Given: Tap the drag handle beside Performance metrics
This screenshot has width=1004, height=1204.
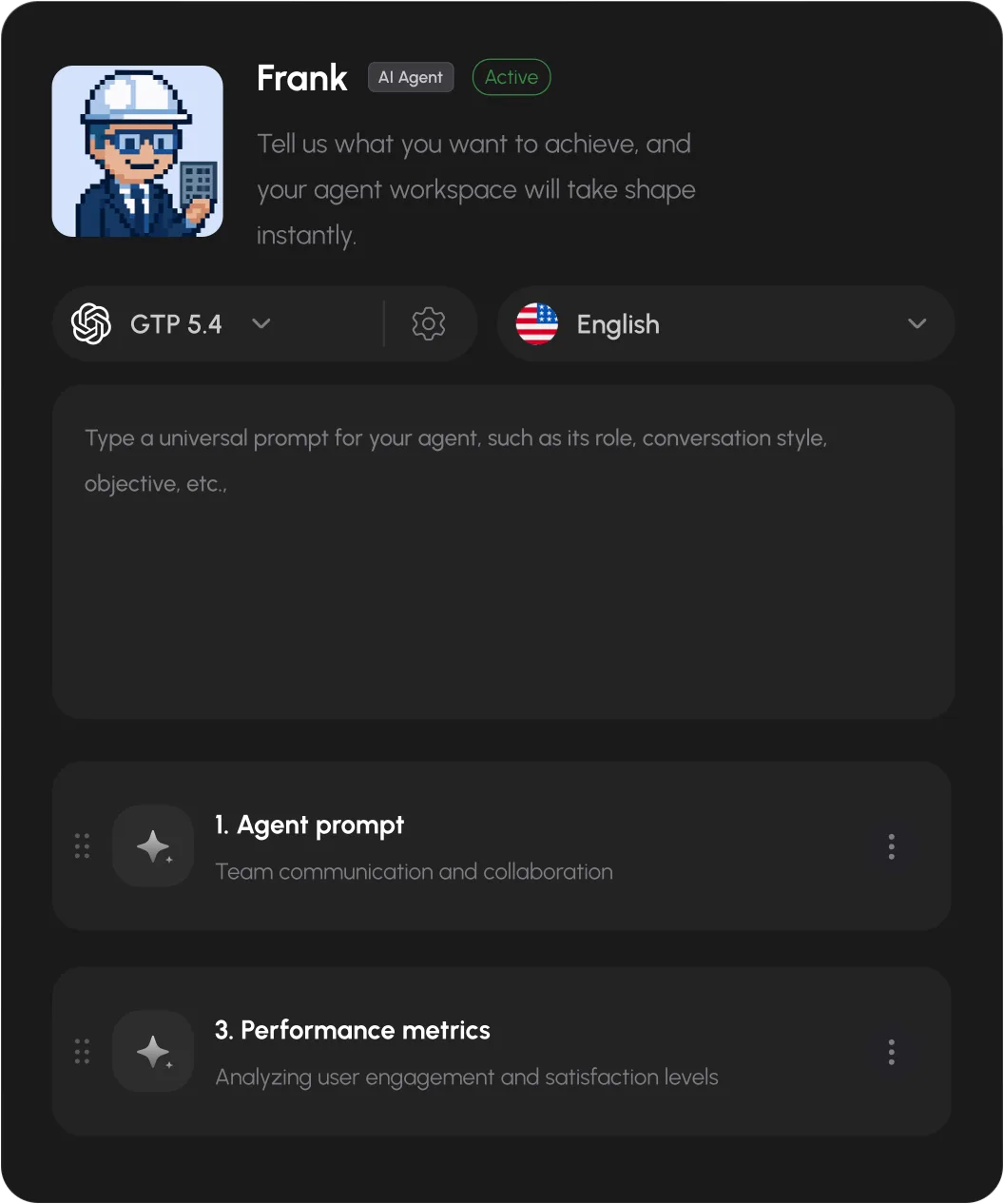Looking at the screenshot, I should click(83, 1052).
